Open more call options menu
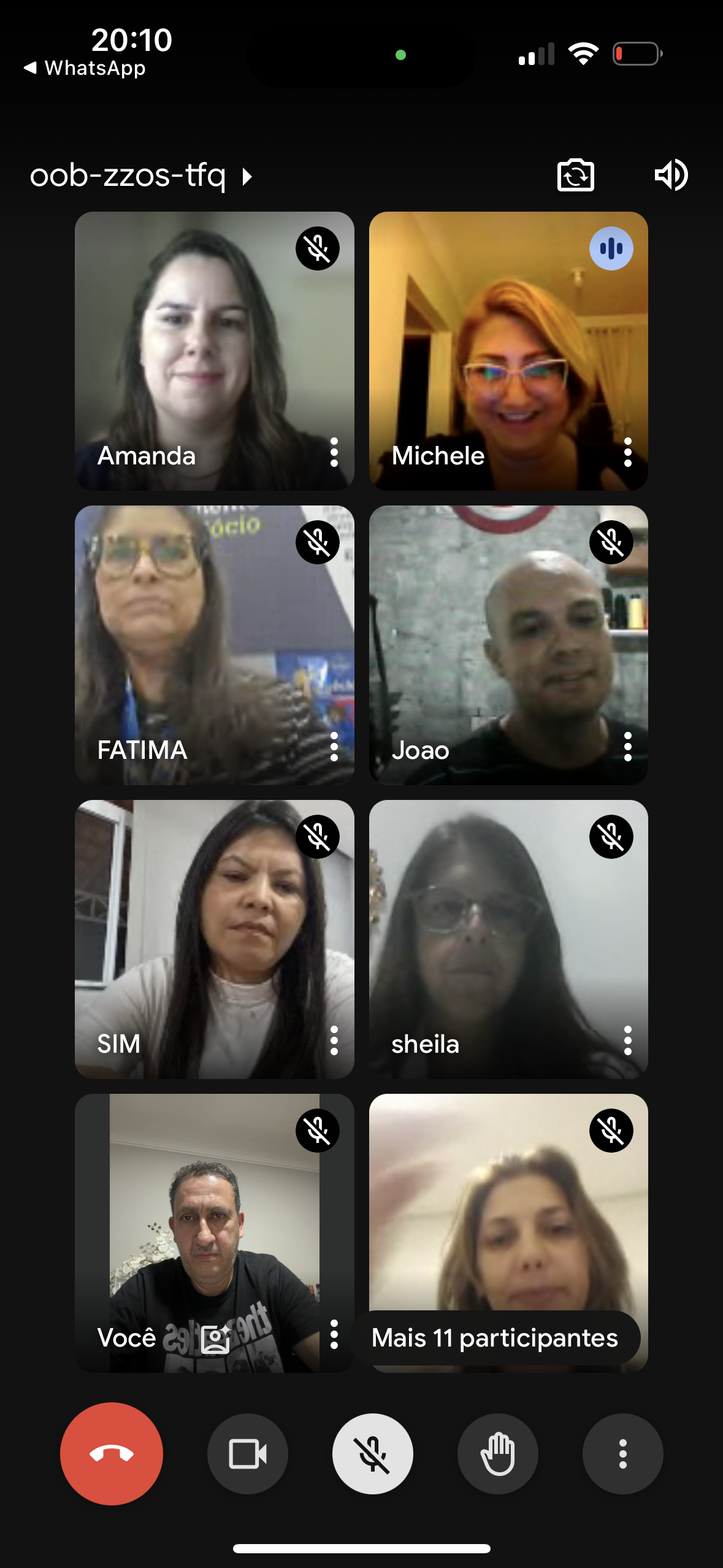 click(622, 1453)
